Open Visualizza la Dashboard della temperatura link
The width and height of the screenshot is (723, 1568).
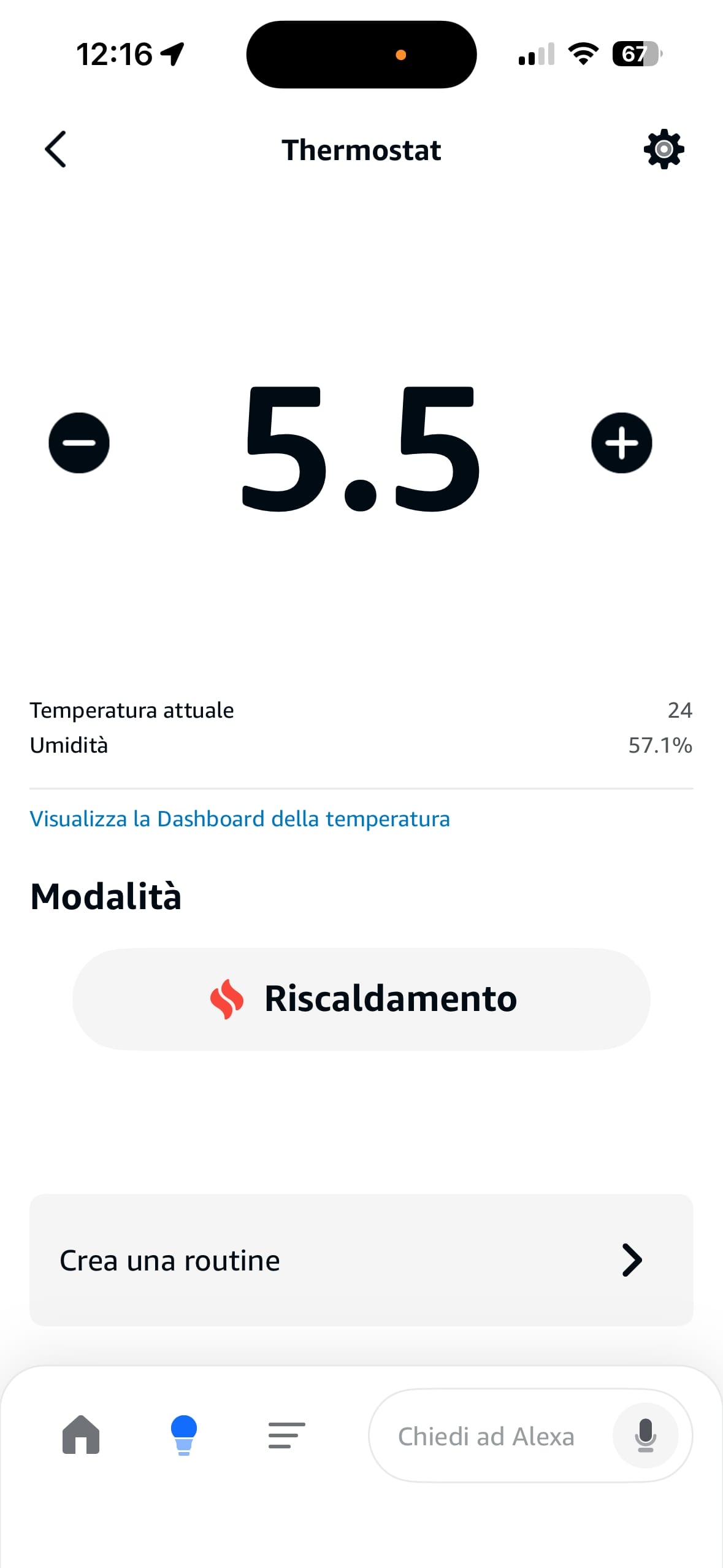tap(240, 819)
